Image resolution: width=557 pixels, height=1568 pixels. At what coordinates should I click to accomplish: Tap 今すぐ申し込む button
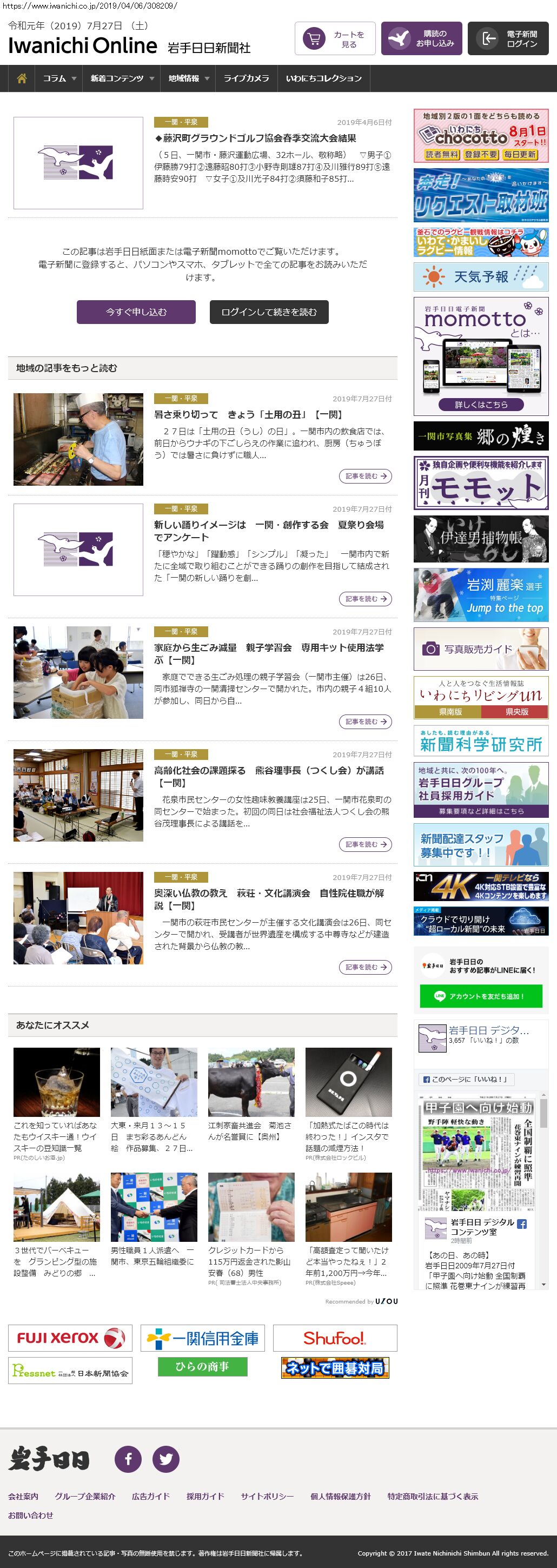[x=136, y=312]
